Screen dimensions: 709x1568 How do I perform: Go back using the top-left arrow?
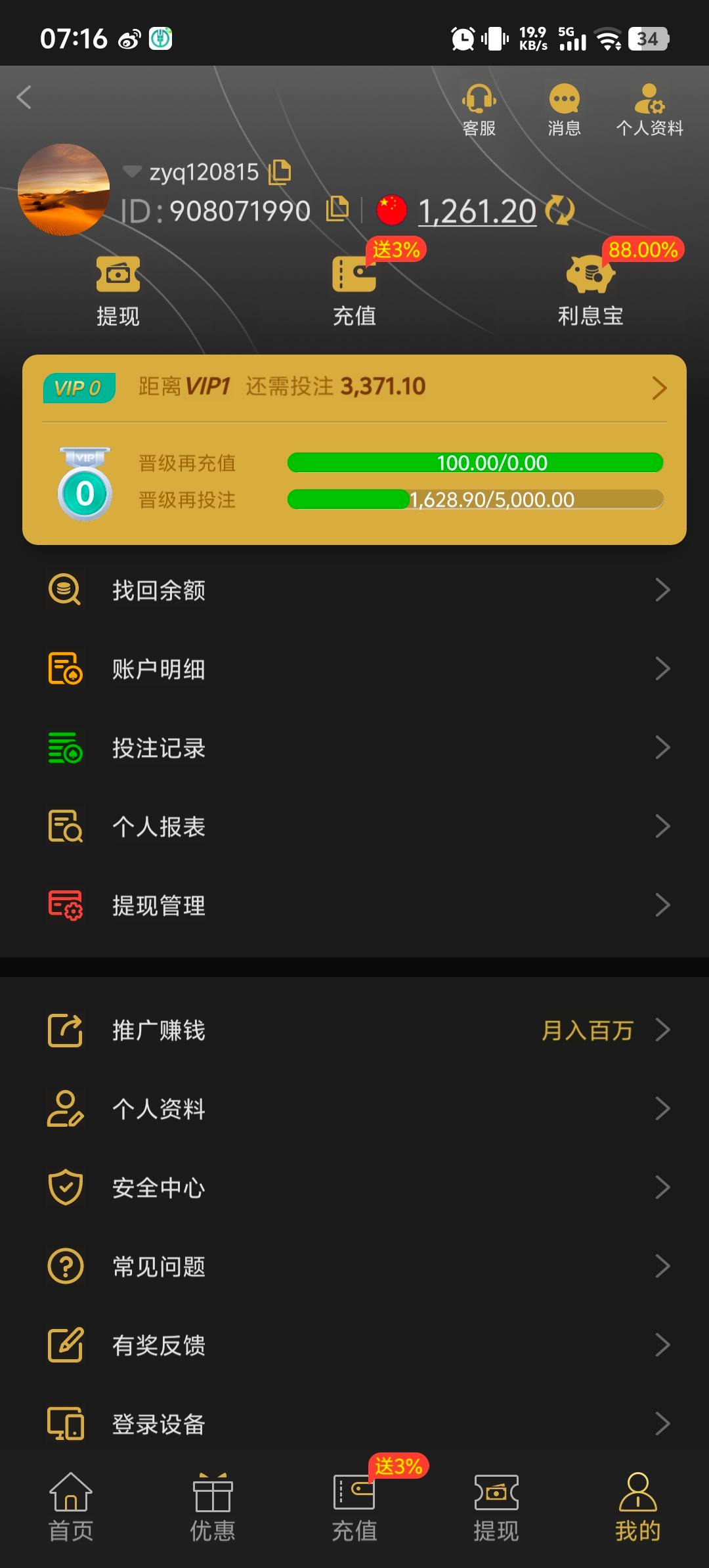tap(24, 97)
